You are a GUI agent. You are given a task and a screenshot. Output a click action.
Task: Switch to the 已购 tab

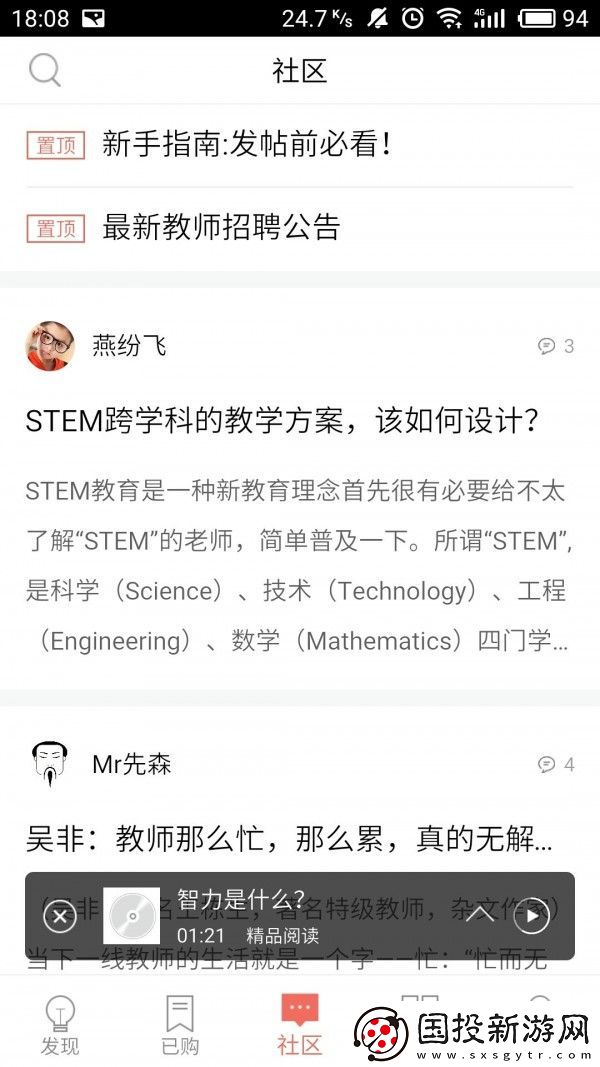pos(180,1025)
